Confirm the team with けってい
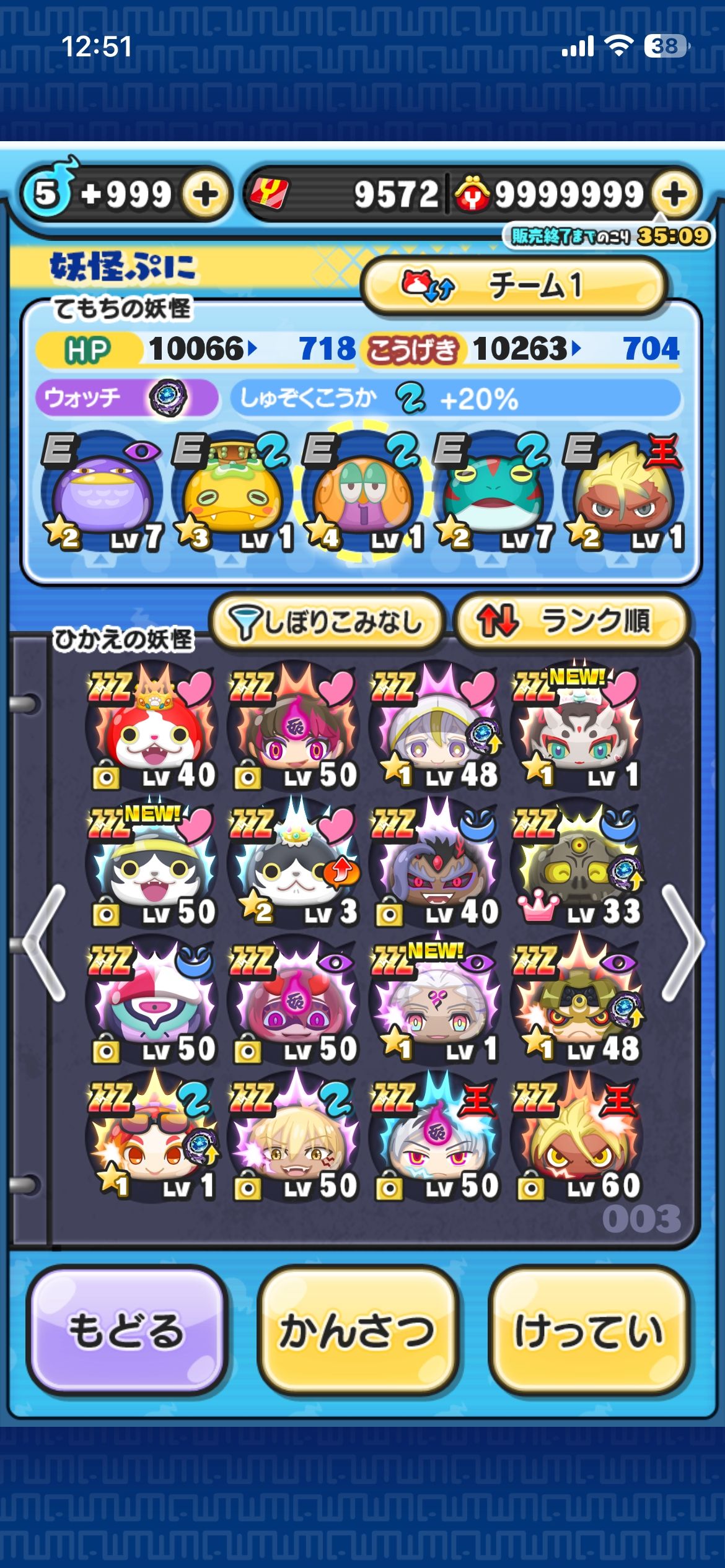The image size is (725, 1568). coord(589,1331)
